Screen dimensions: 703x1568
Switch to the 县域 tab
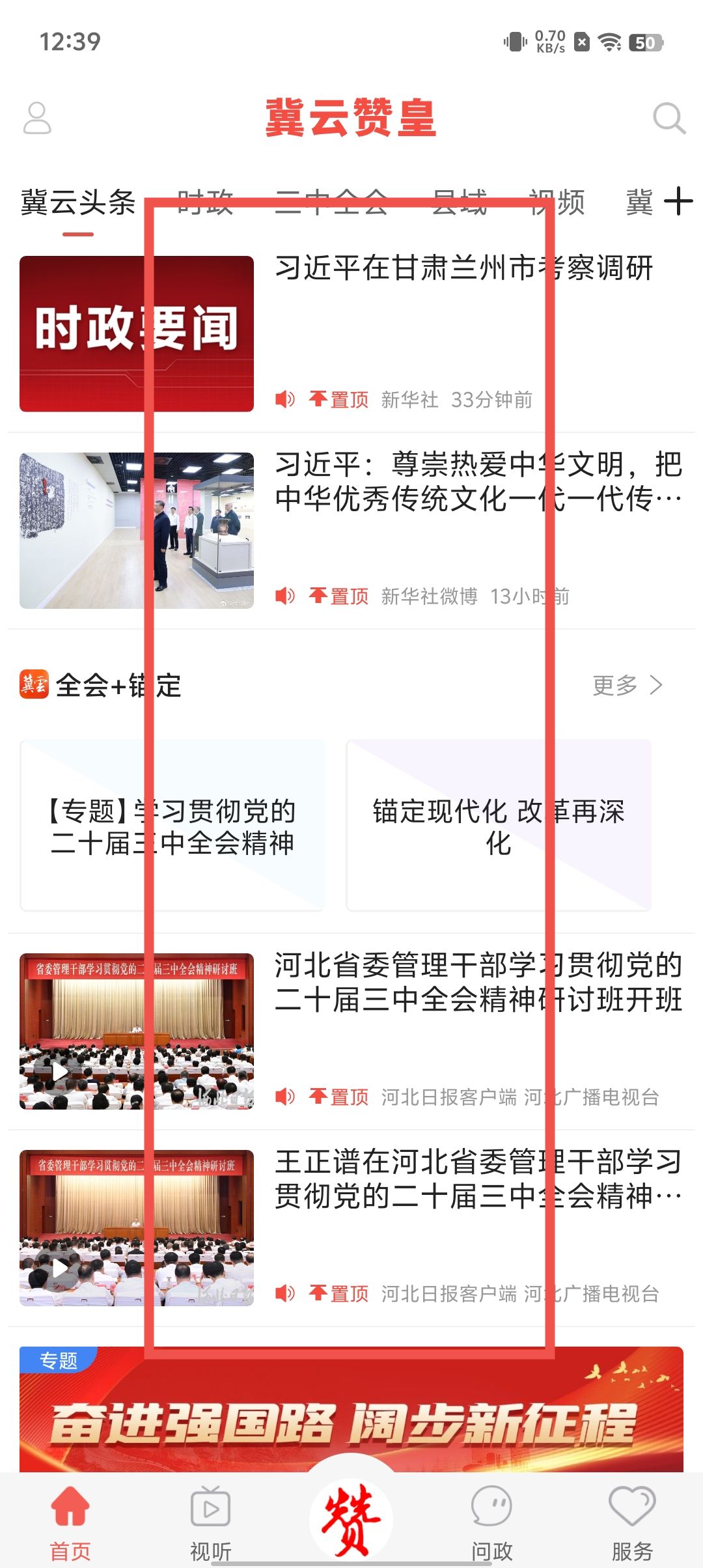point(460,203)
